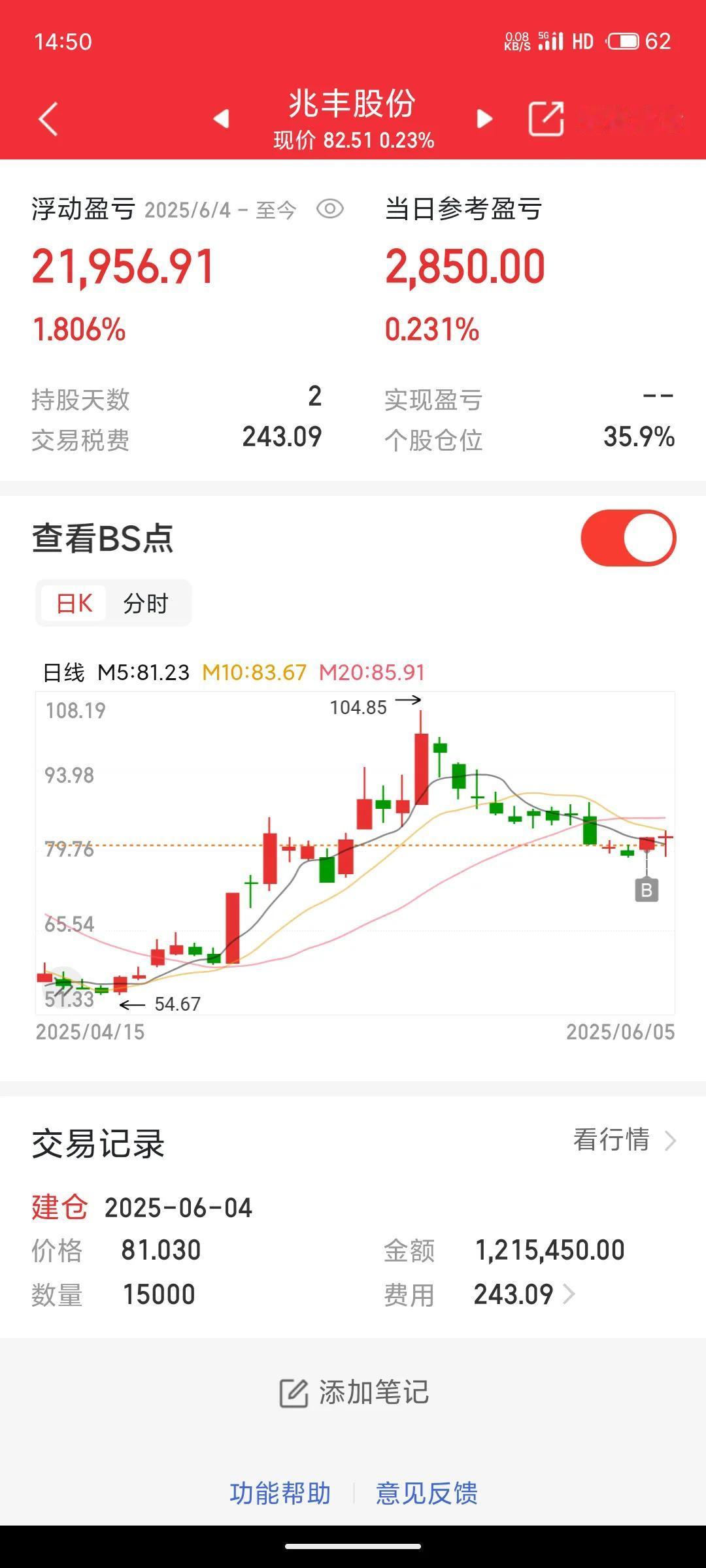Select the 日K chart tab
This screenshot has width=706, height=1568.
[74, 603]
